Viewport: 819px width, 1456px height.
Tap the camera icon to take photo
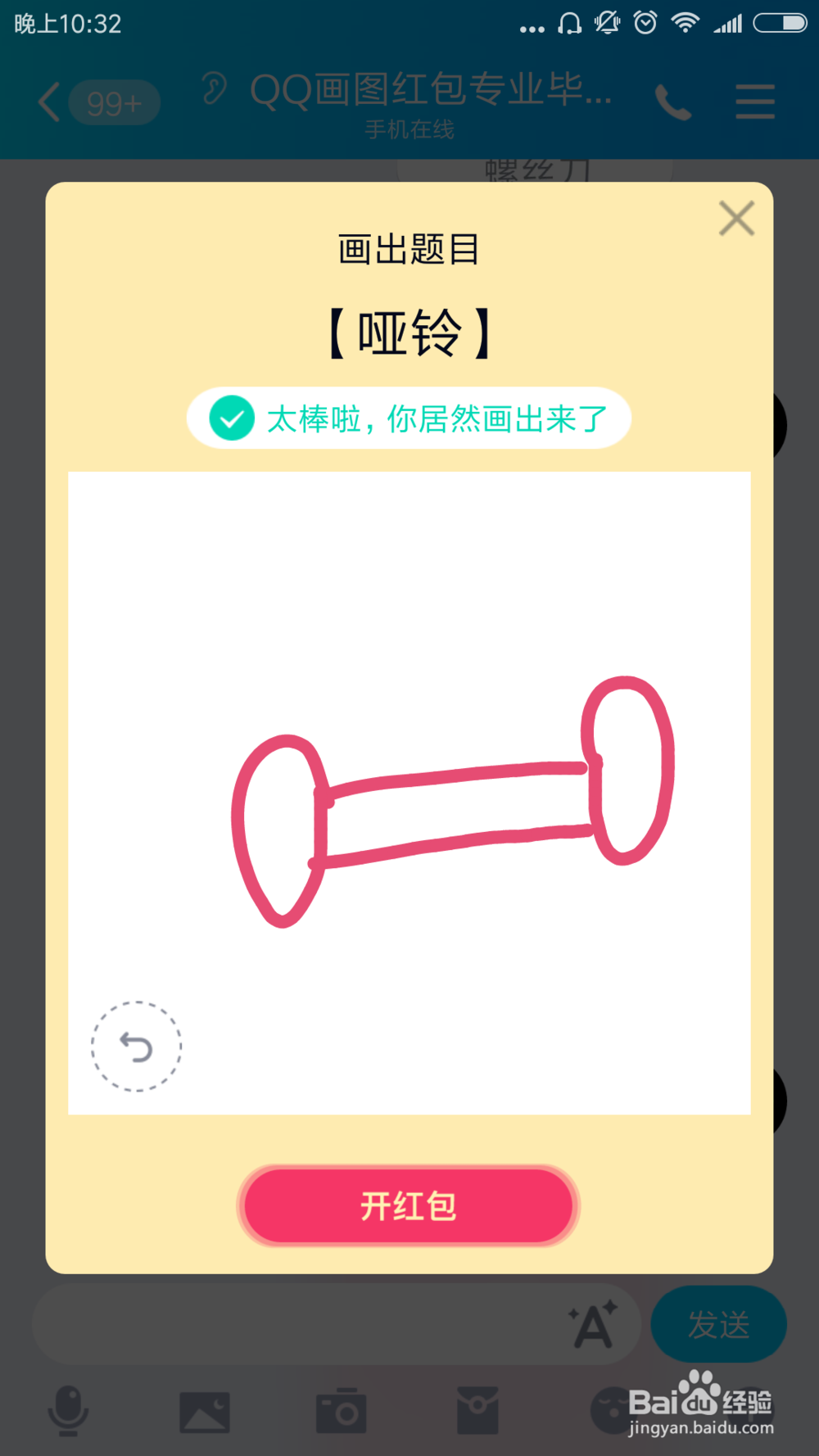pos(342,1410)
